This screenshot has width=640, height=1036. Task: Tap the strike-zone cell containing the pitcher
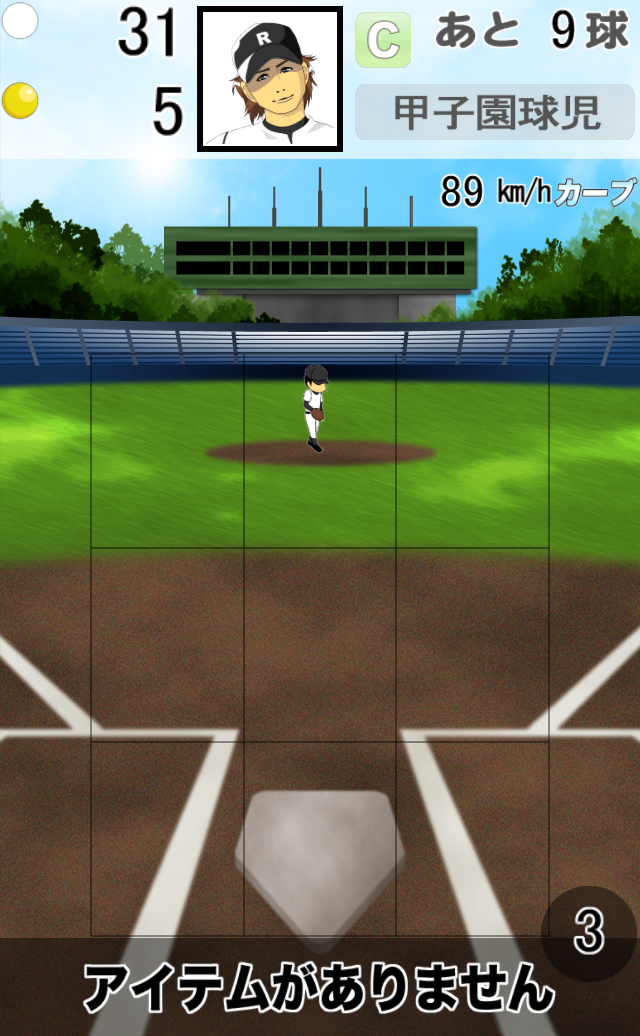tap(320, 450)
